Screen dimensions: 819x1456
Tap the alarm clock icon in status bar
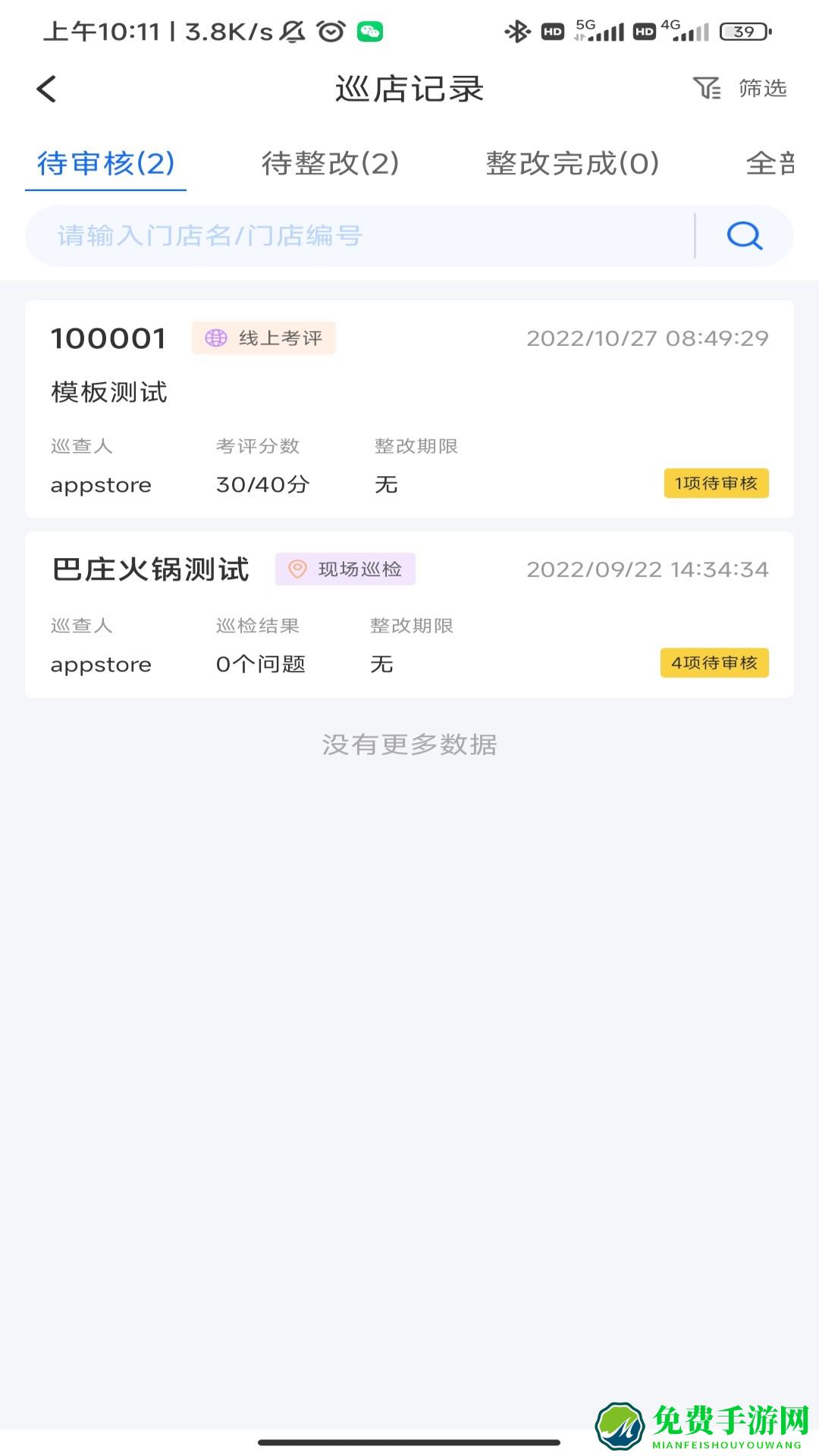(329, 31)
